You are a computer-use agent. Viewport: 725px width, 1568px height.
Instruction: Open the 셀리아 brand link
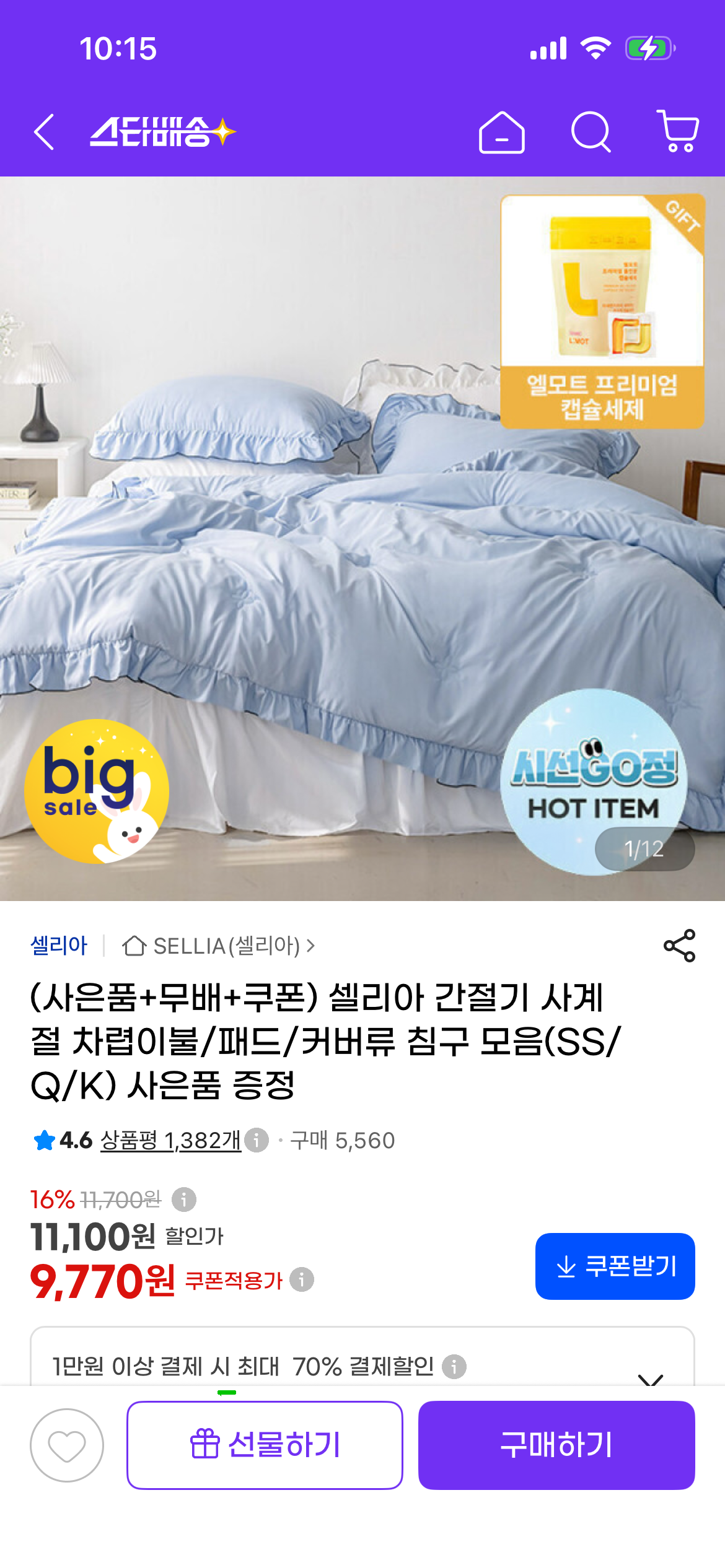[x=59, y=946]
